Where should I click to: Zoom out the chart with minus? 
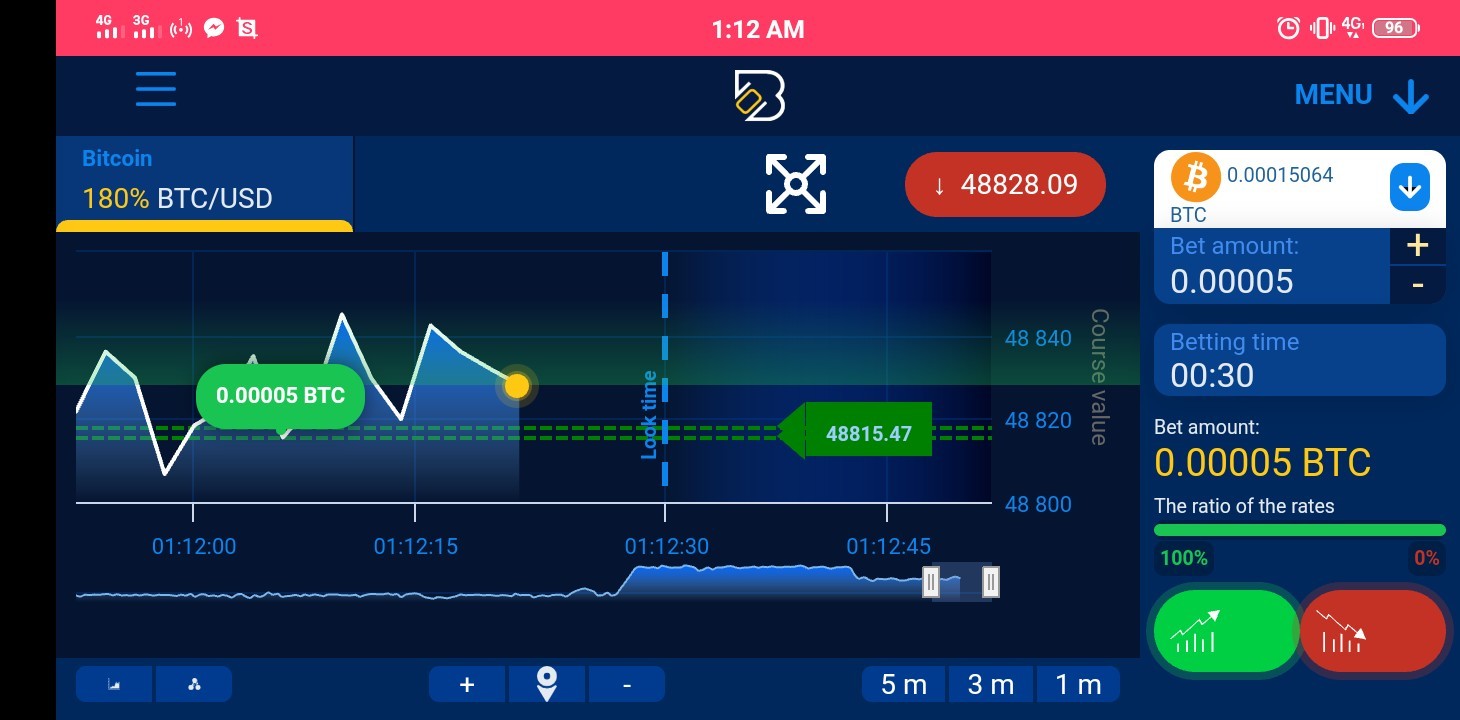pos(627,685)
